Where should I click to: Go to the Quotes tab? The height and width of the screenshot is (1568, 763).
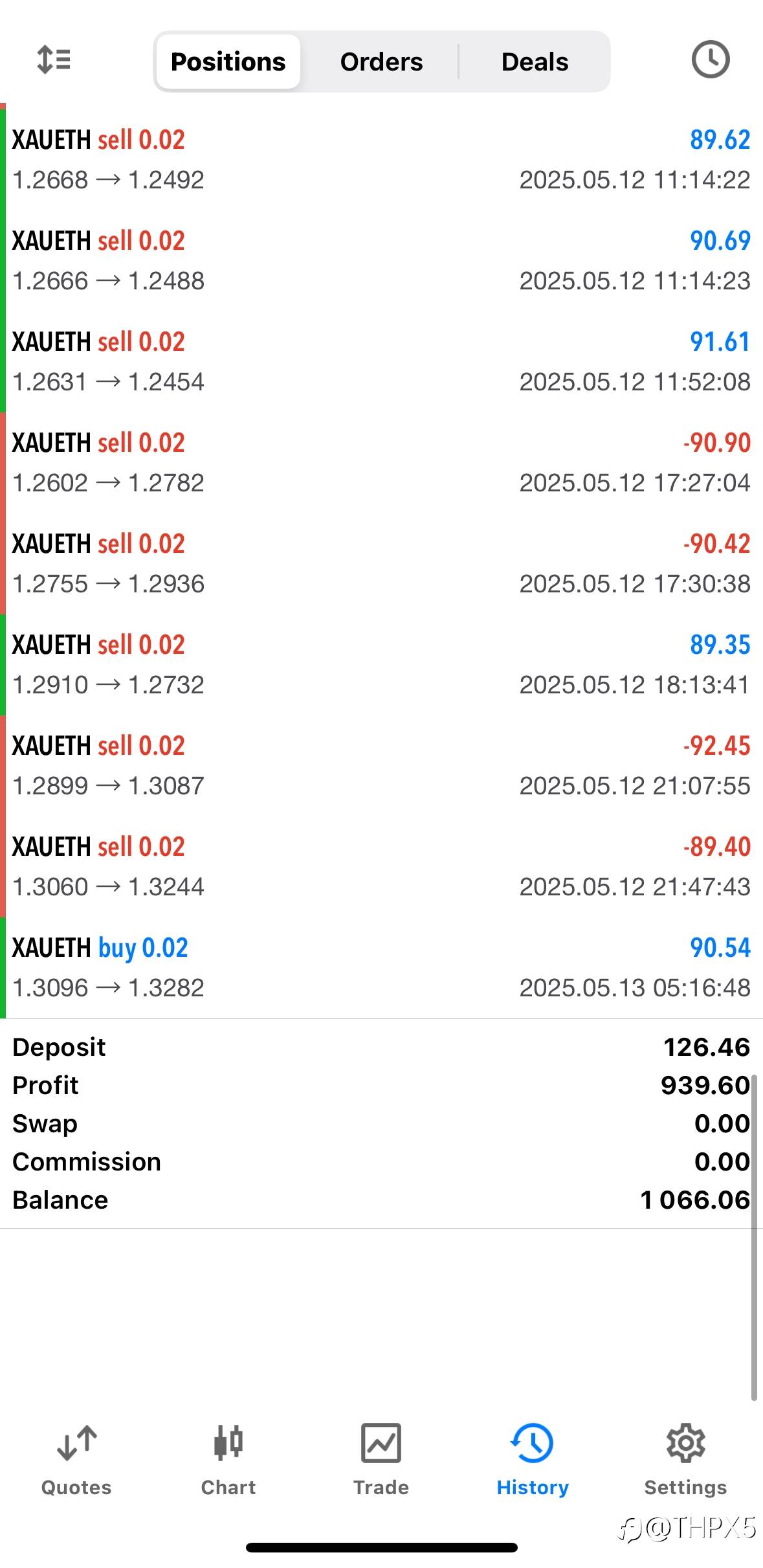[x=76, y=1460]
